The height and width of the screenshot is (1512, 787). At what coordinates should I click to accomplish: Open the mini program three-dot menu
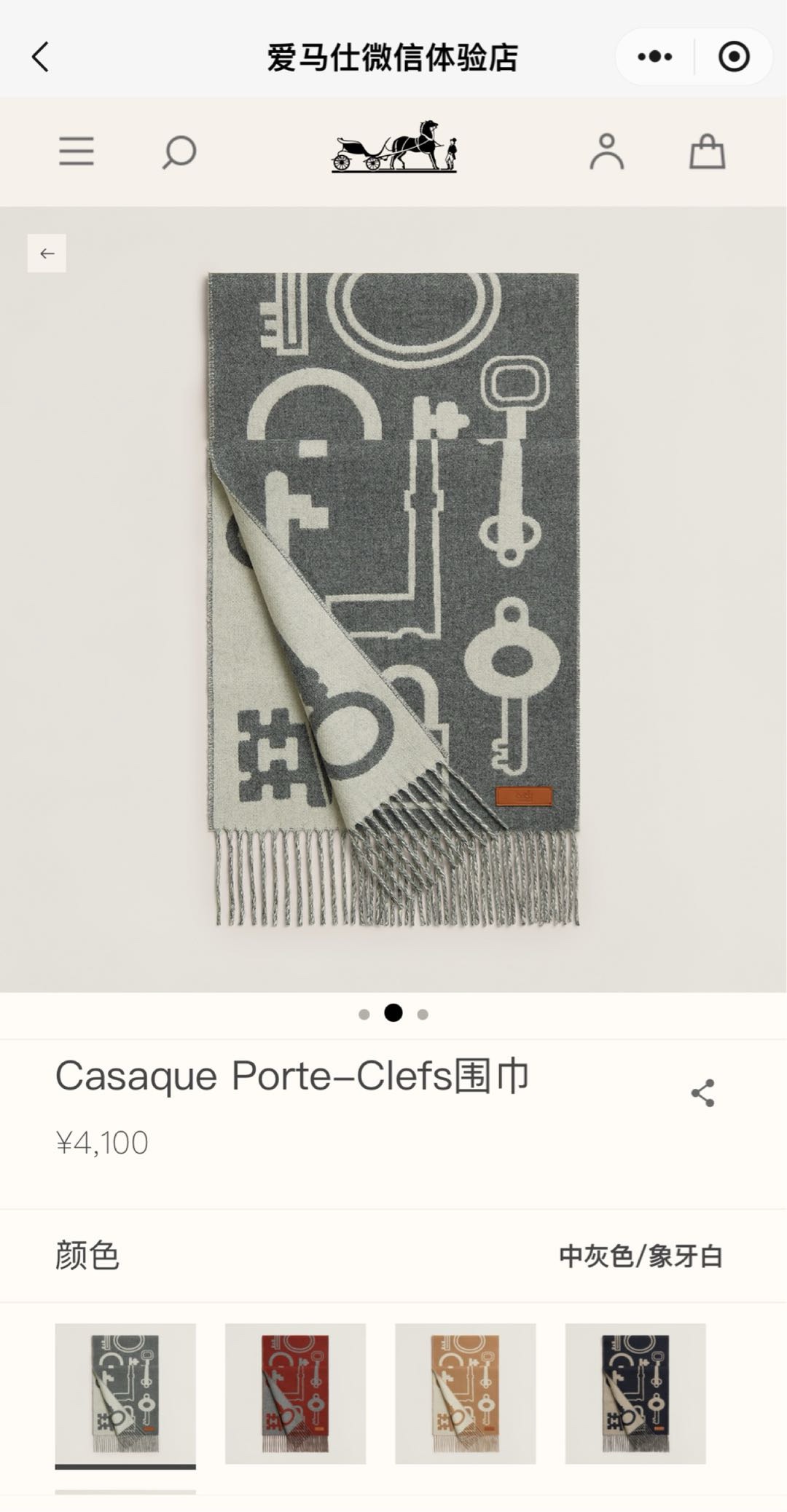pos(654,57)
